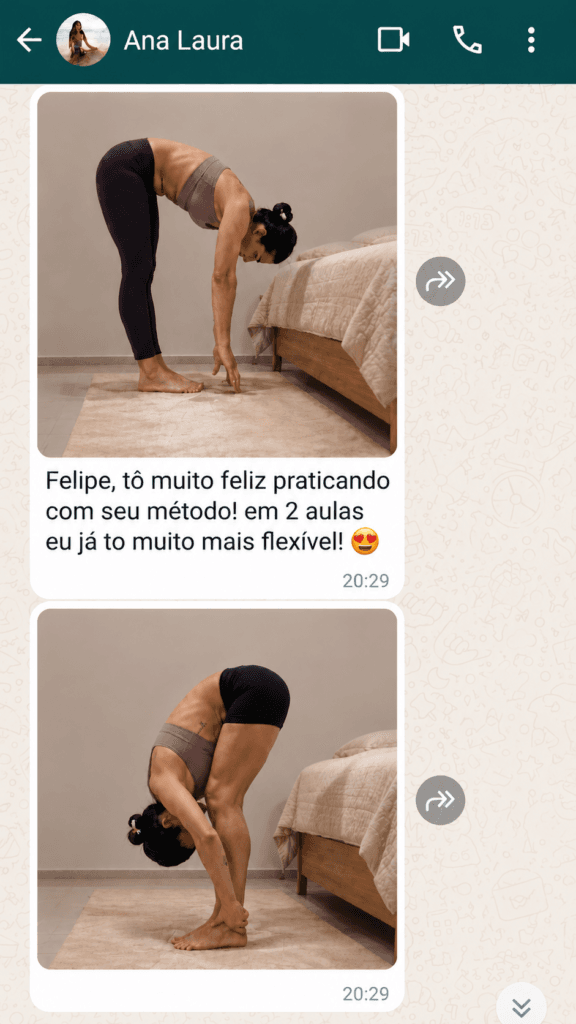
Task: Start a video call with Ana Laura
Action: [394, 40]
